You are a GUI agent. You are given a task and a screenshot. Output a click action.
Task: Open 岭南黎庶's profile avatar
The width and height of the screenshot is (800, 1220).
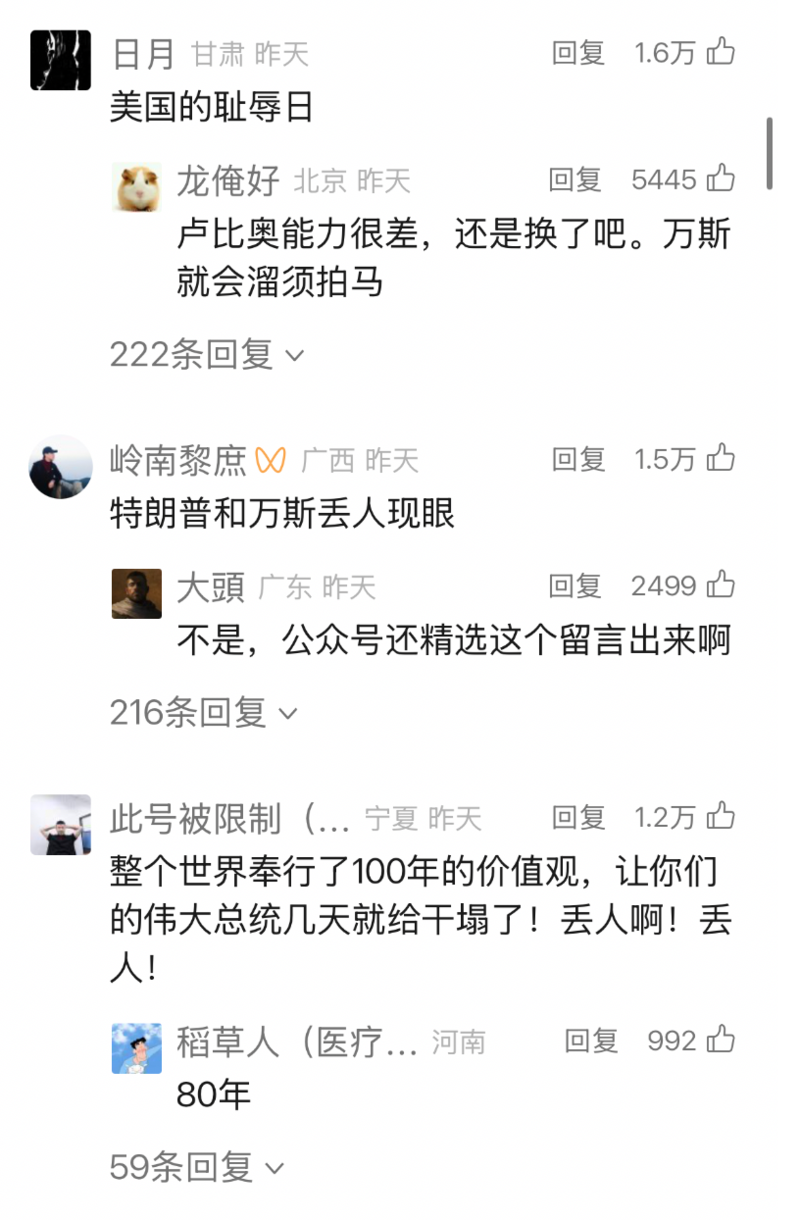tap(61, 467)
